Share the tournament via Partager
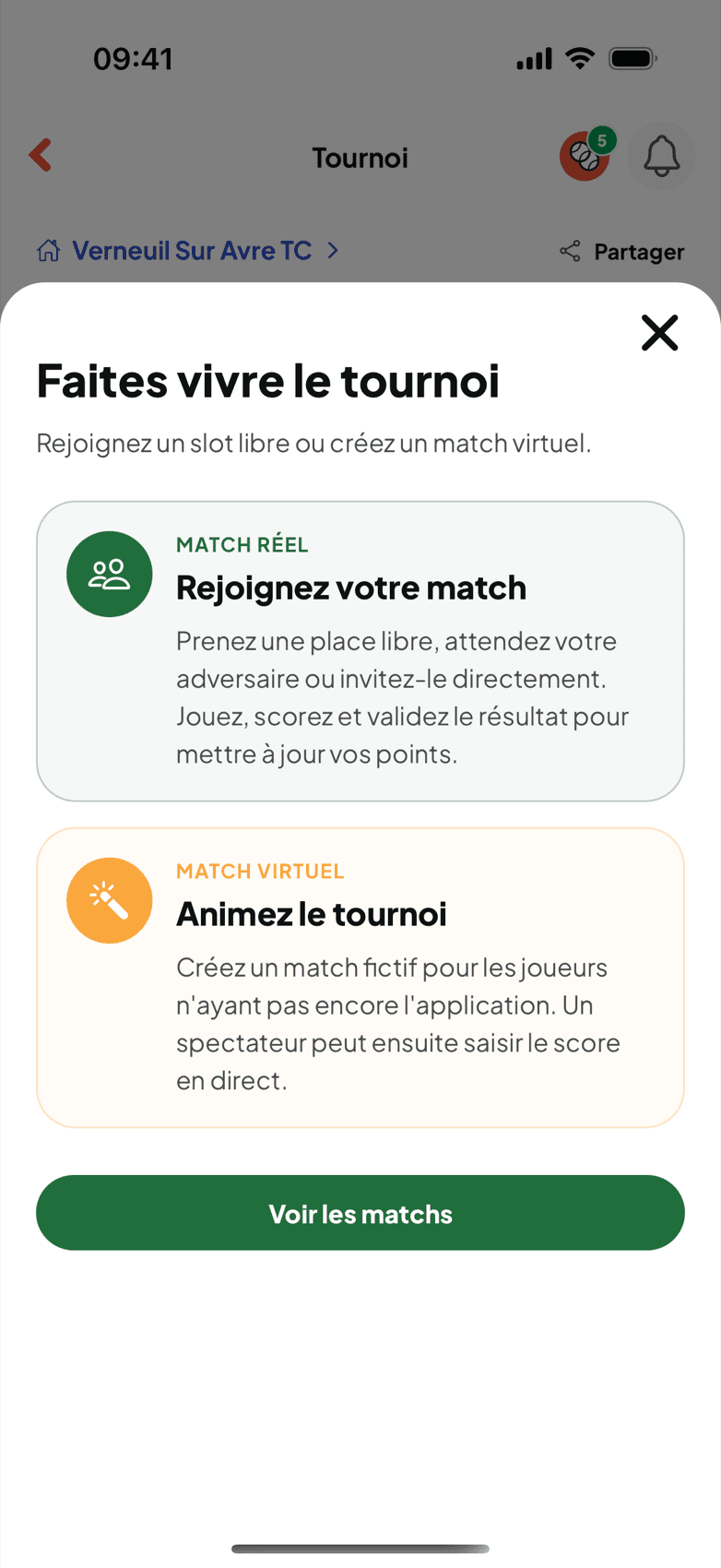The width and height of the screenshot is (721, 1568). tap(622, 252)
